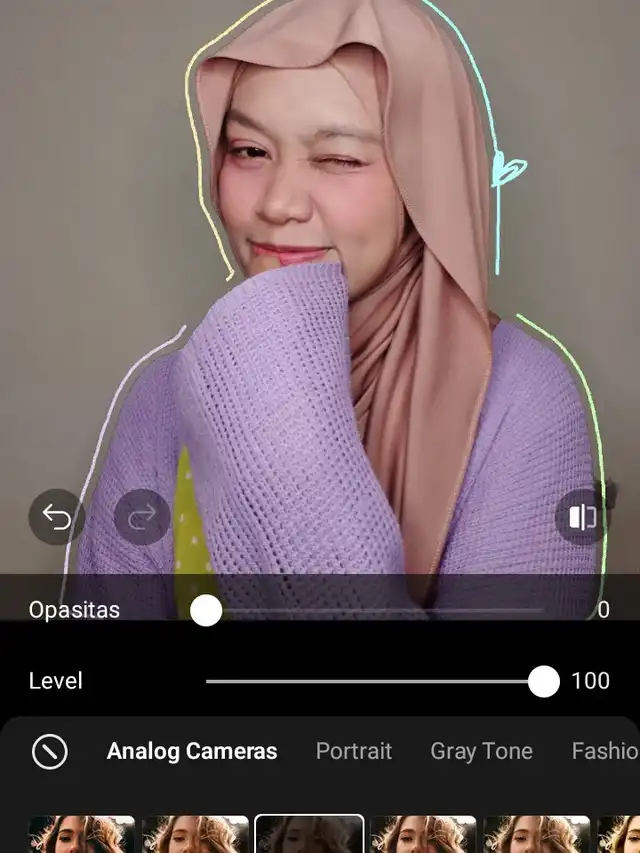This screenshot has height=853, width=640.
Task: Select the no-filter circle icon
Action: click(49, 751)
